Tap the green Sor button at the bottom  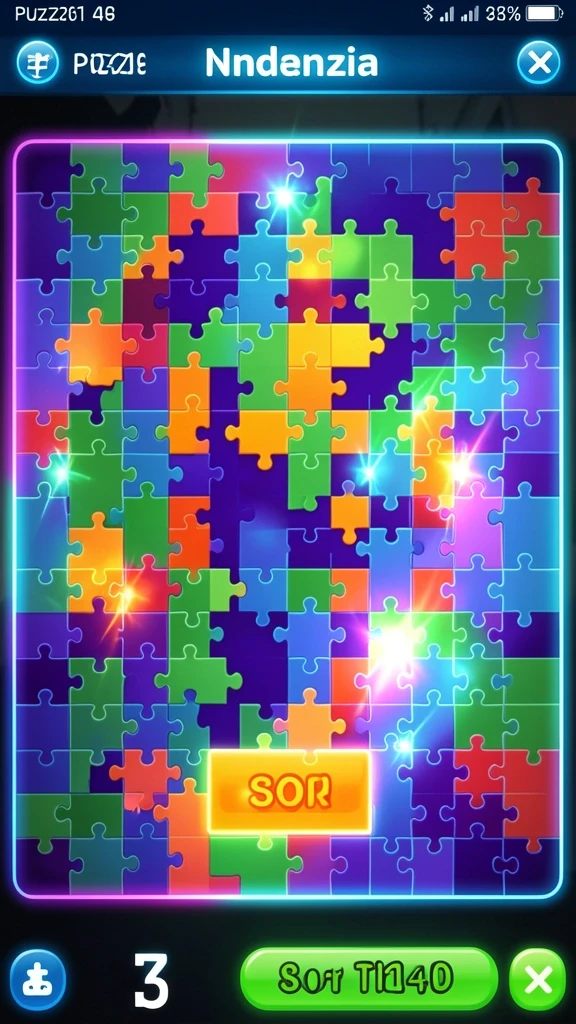pyautogui.click(x=369, y=979)
